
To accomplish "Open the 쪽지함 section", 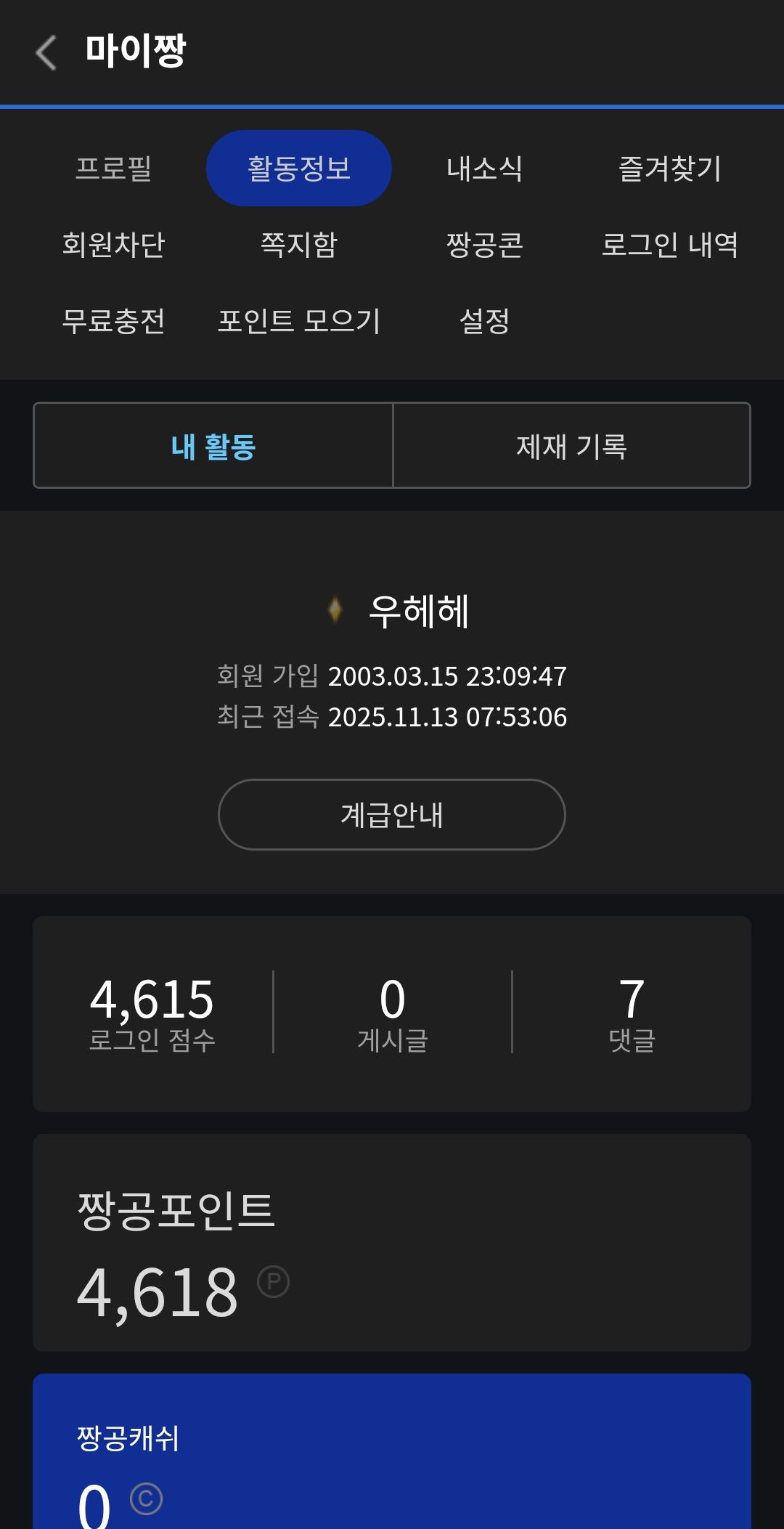I will click(299, 245).
